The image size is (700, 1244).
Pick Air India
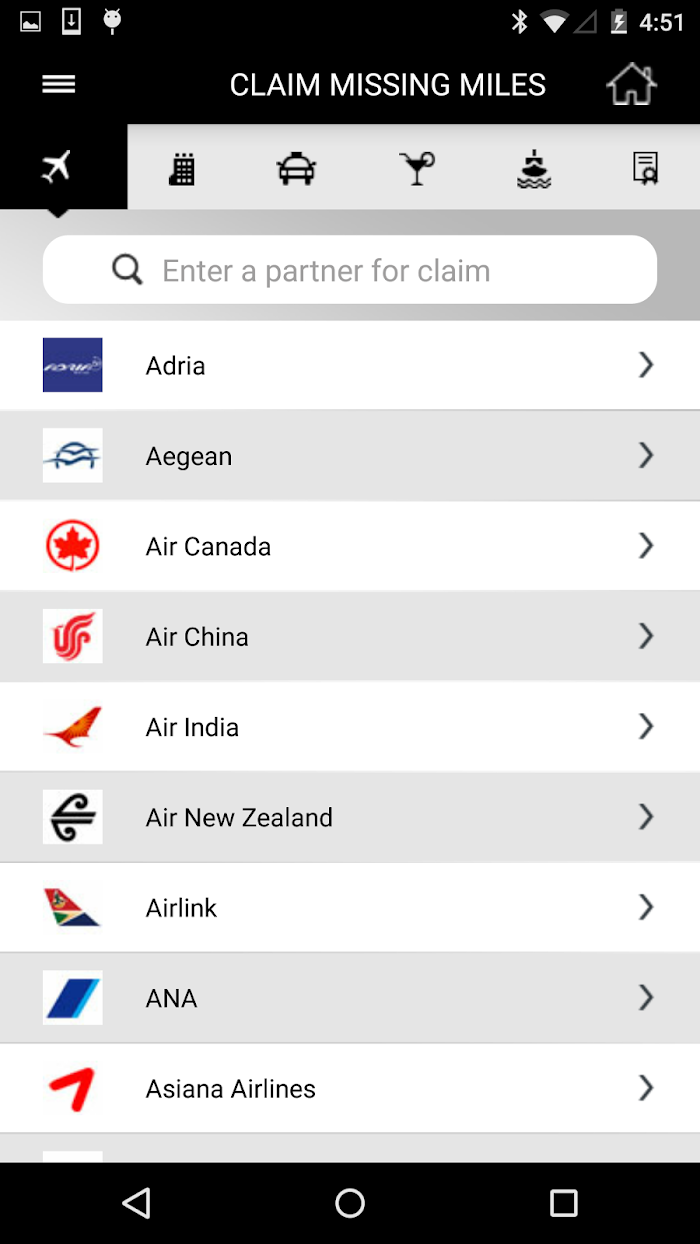click(350, 727)
